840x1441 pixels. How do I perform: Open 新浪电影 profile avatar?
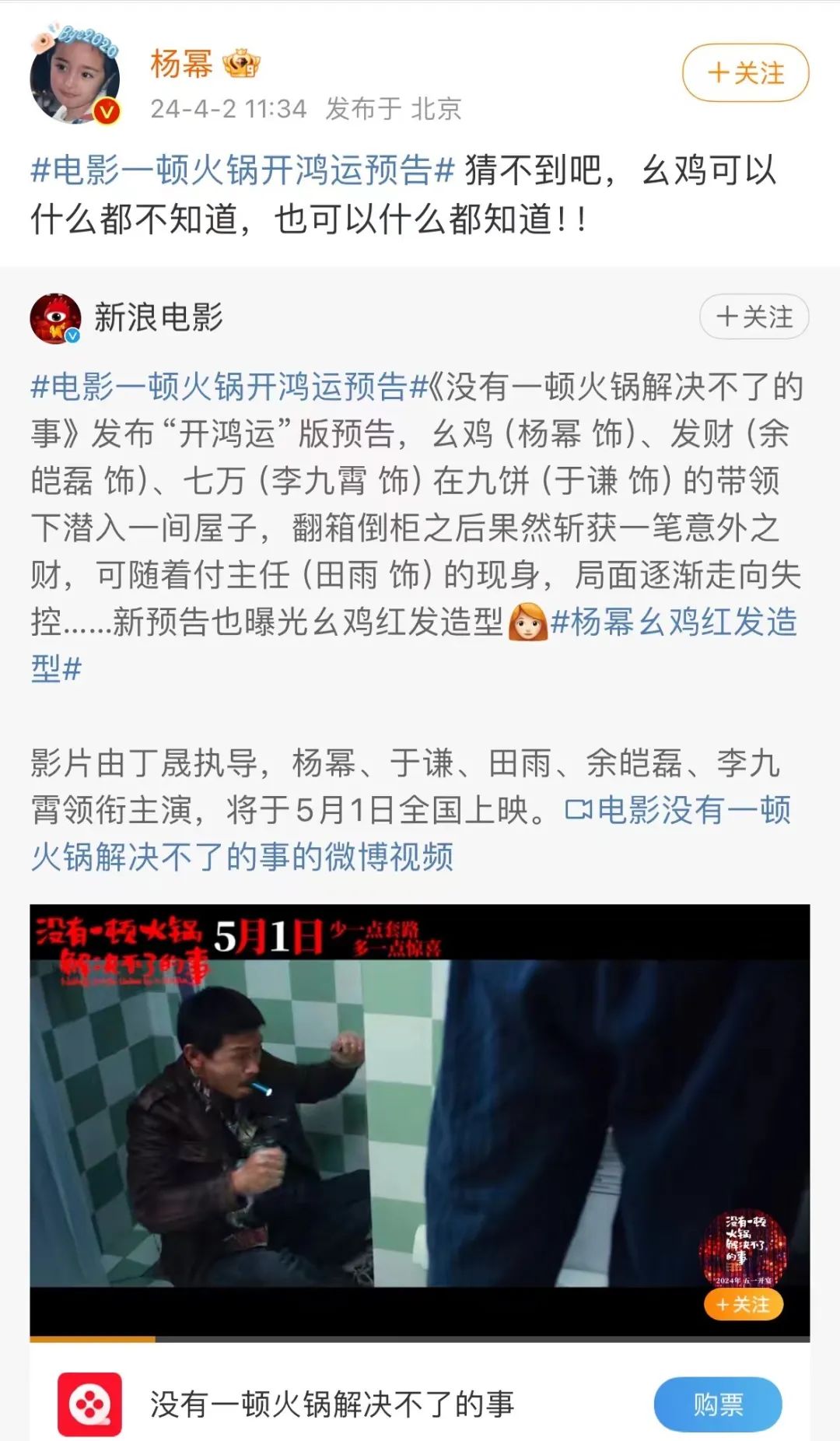pyautogui.click(x=55, y=318)
